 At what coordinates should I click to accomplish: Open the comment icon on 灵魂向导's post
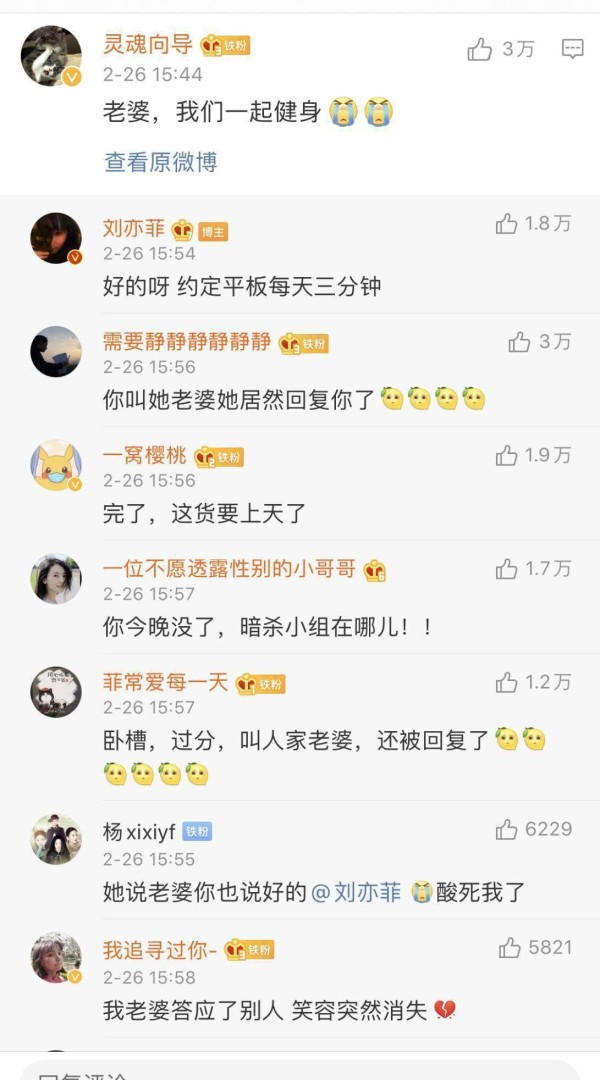point(572,48)
